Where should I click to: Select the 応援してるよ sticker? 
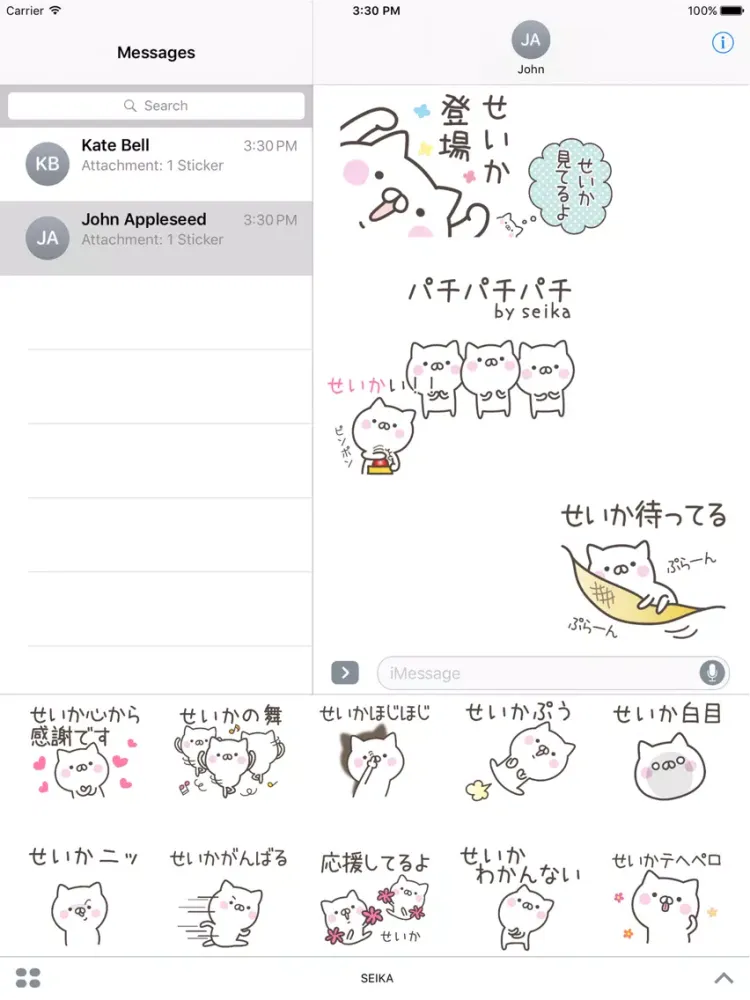click(375, 897)
